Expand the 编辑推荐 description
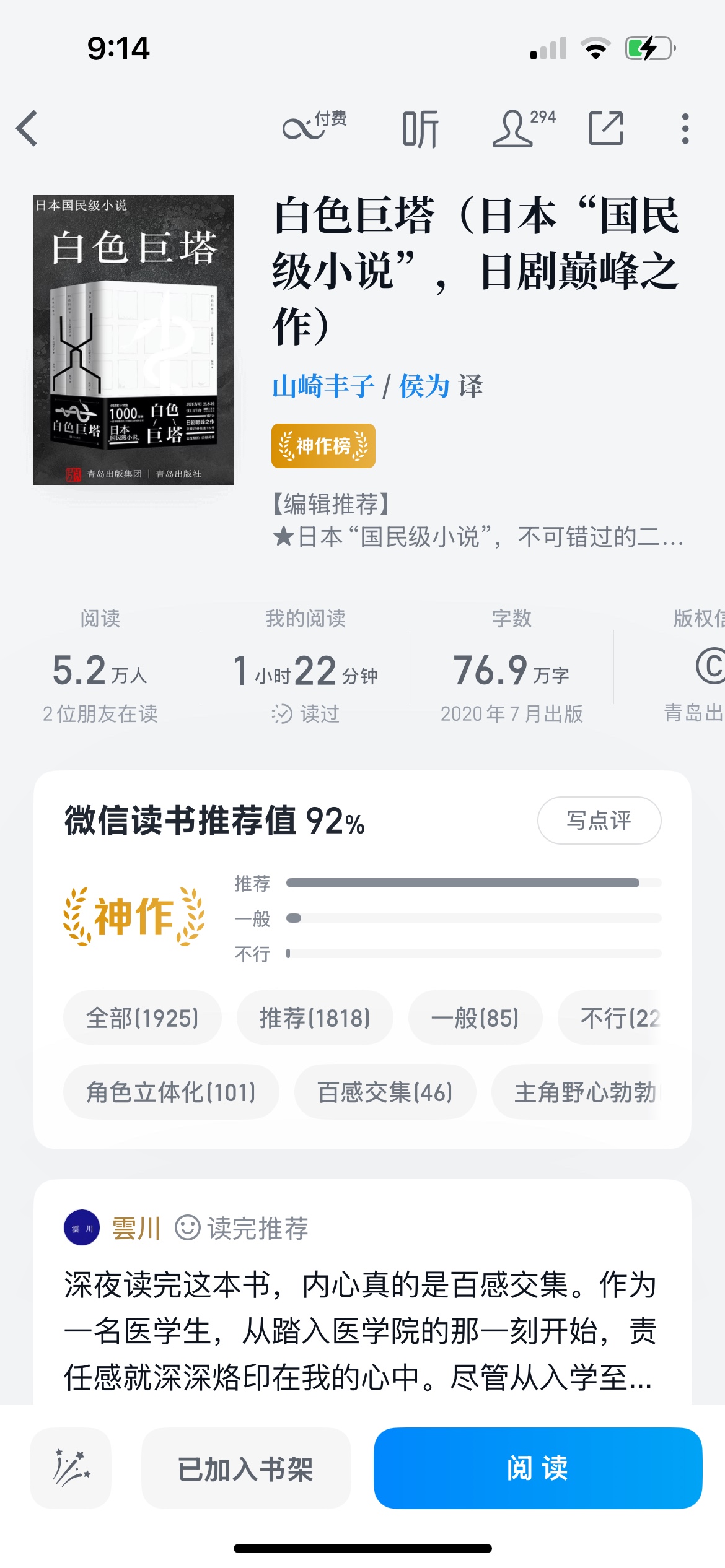725x1568 pixels. pyautogui.click(x=478, y=521)
